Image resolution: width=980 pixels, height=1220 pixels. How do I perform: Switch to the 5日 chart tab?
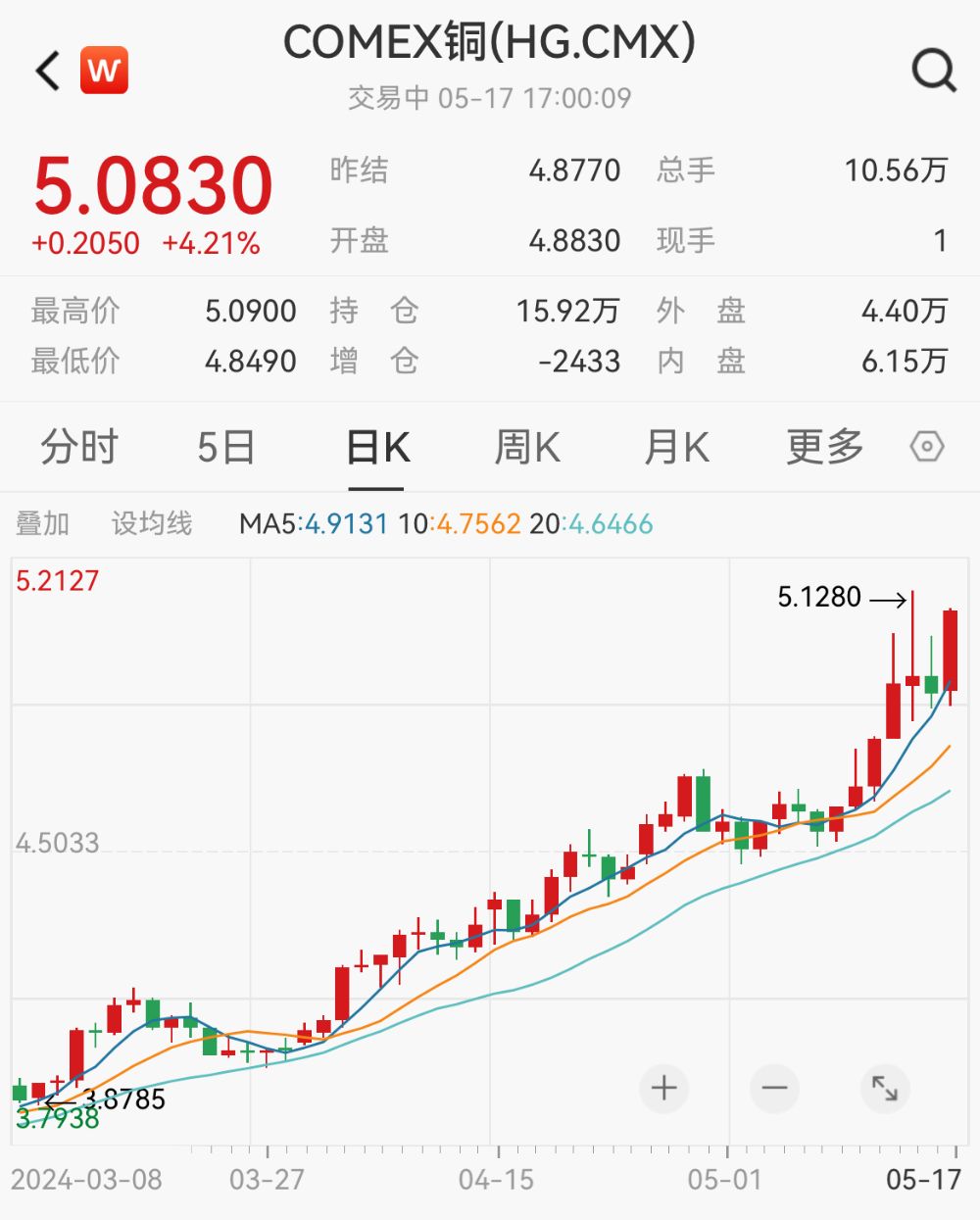pyautogui.click(x=225, y=448)
